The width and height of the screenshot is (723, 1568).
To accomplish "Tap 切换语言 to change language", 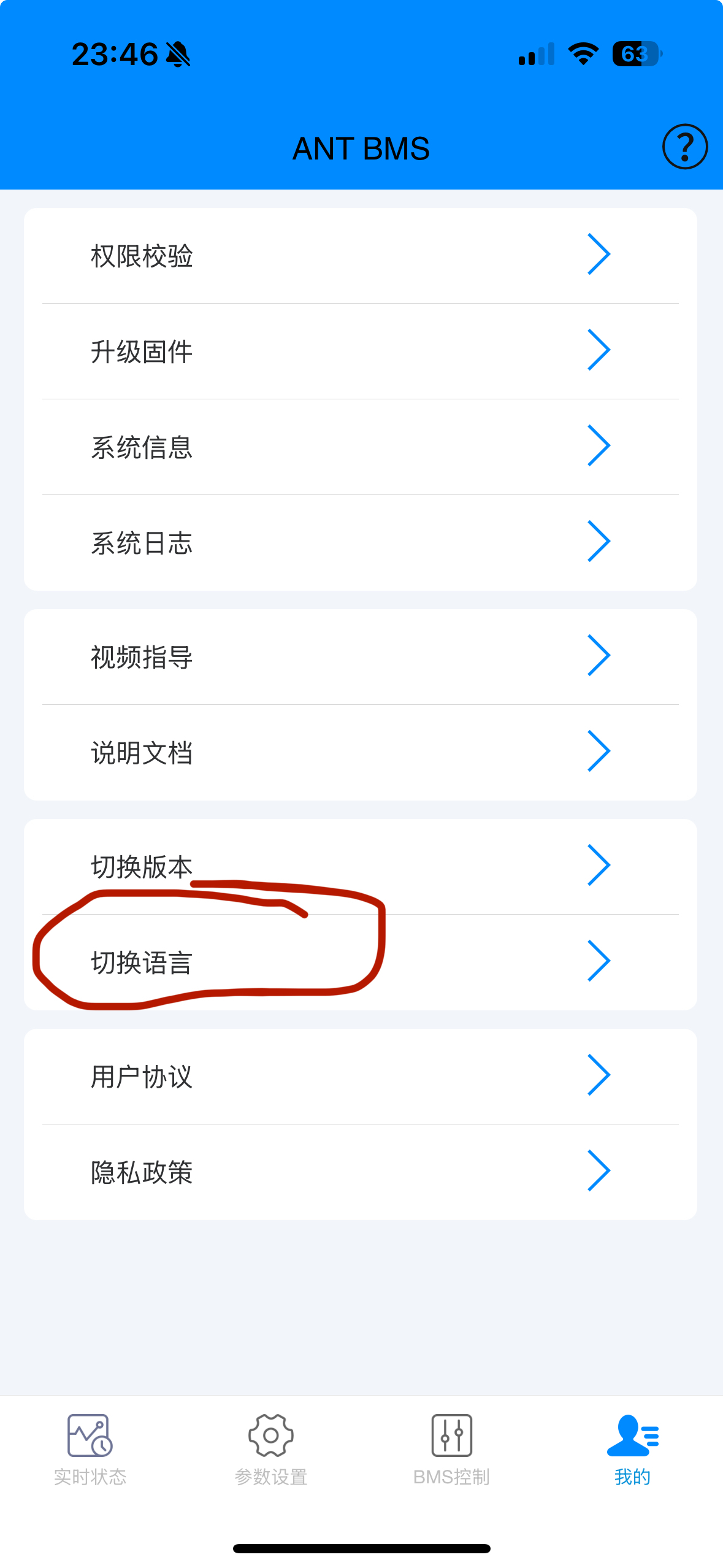I will pyautogui.click(x=360, y=962).
